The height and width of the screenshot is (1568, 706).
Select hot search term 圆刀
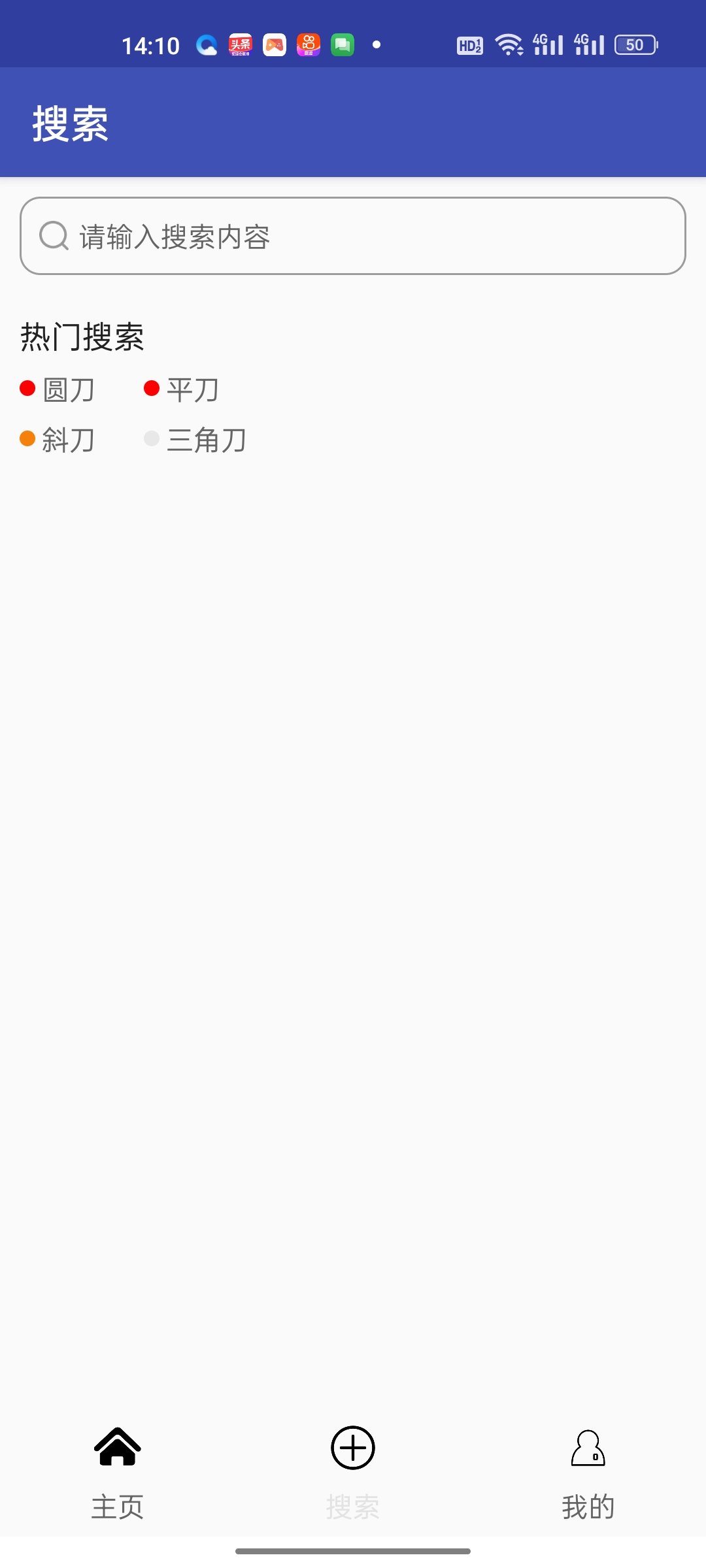coord(68,390)
